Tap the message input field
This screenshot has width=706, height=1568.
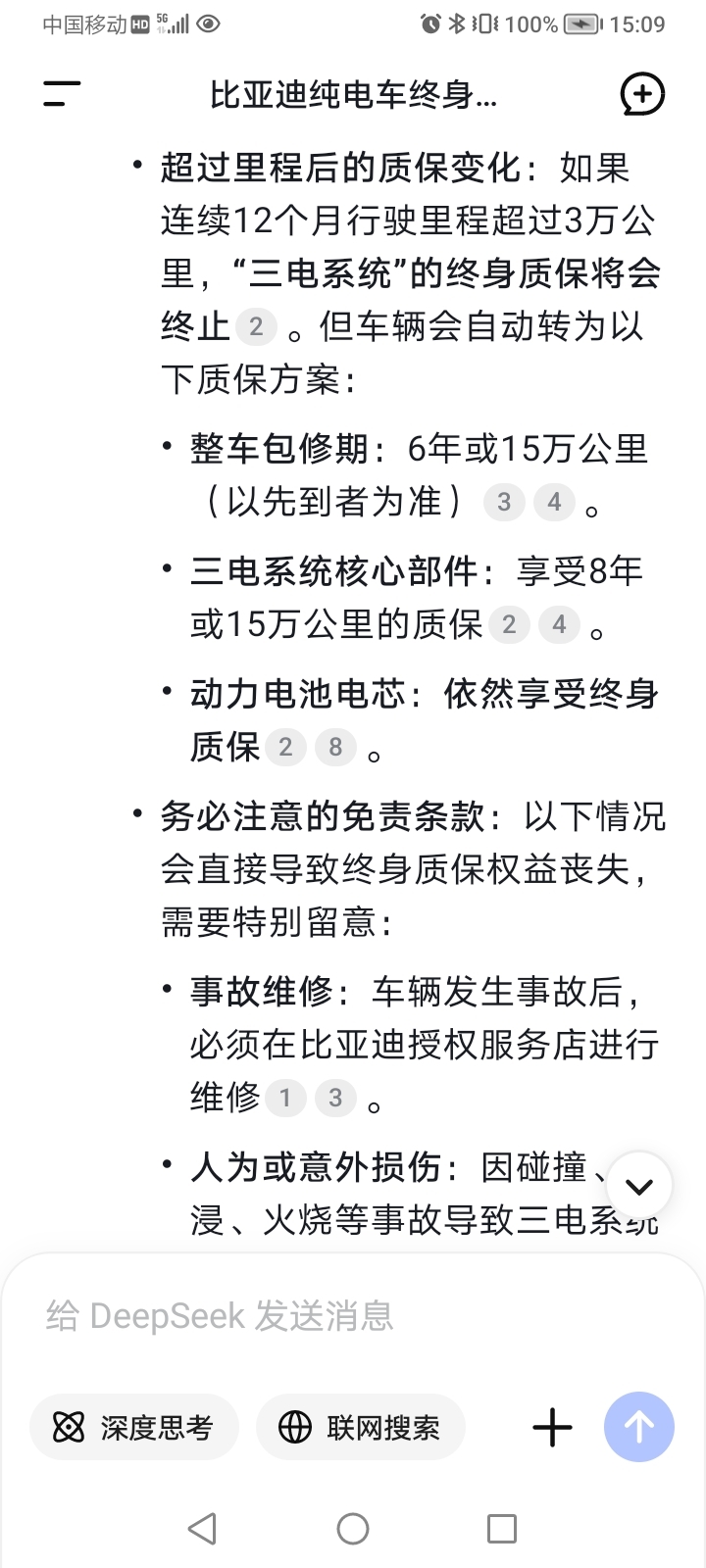tap(353, 1315)
